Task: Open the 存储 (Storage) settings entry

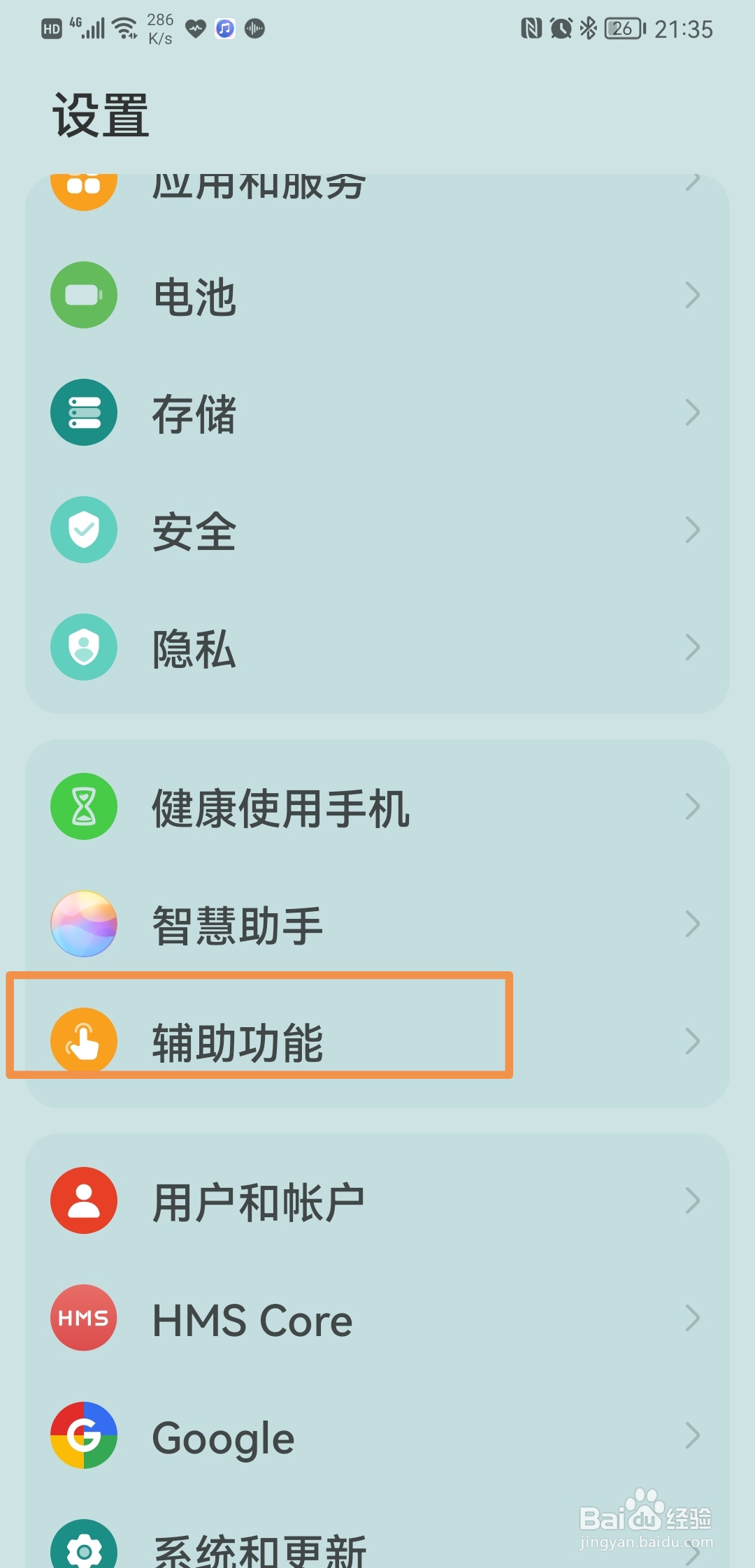Action: [x=194, y=412]
